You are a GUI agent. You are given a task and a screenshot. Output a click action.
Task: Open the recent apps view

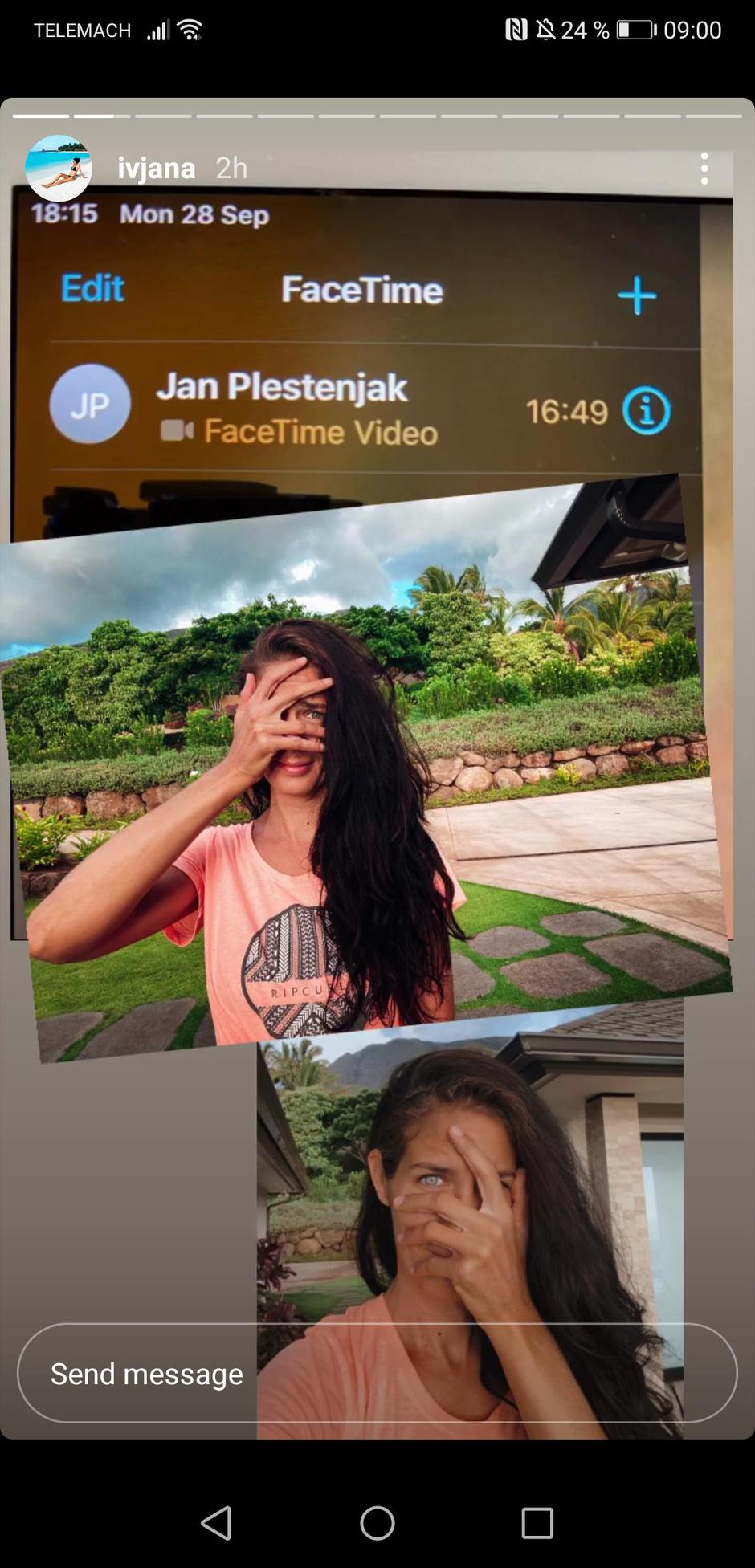537,1522
